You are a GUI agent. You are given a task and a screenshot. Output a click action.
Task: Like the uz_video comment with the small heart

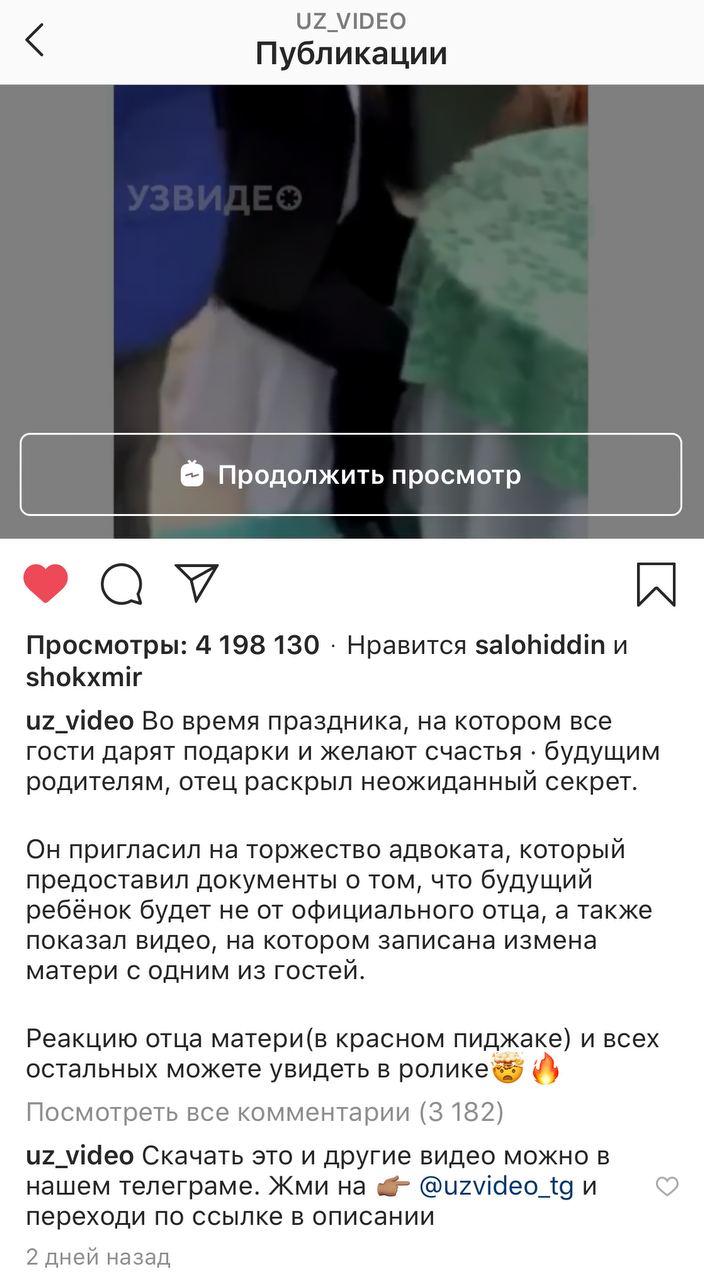[x=667, y=1187]
